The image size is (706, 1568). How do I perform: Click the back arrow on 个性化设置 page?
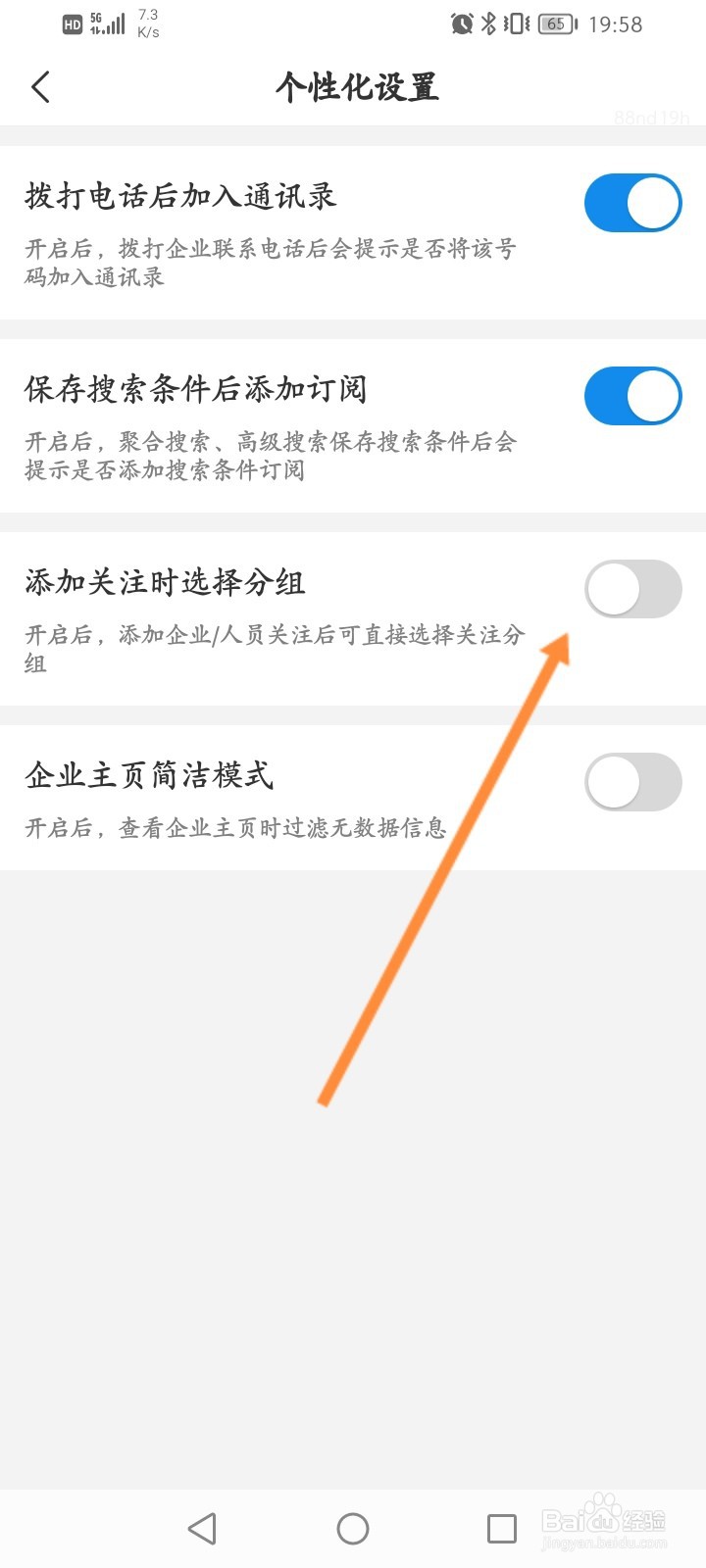[41, 87]
